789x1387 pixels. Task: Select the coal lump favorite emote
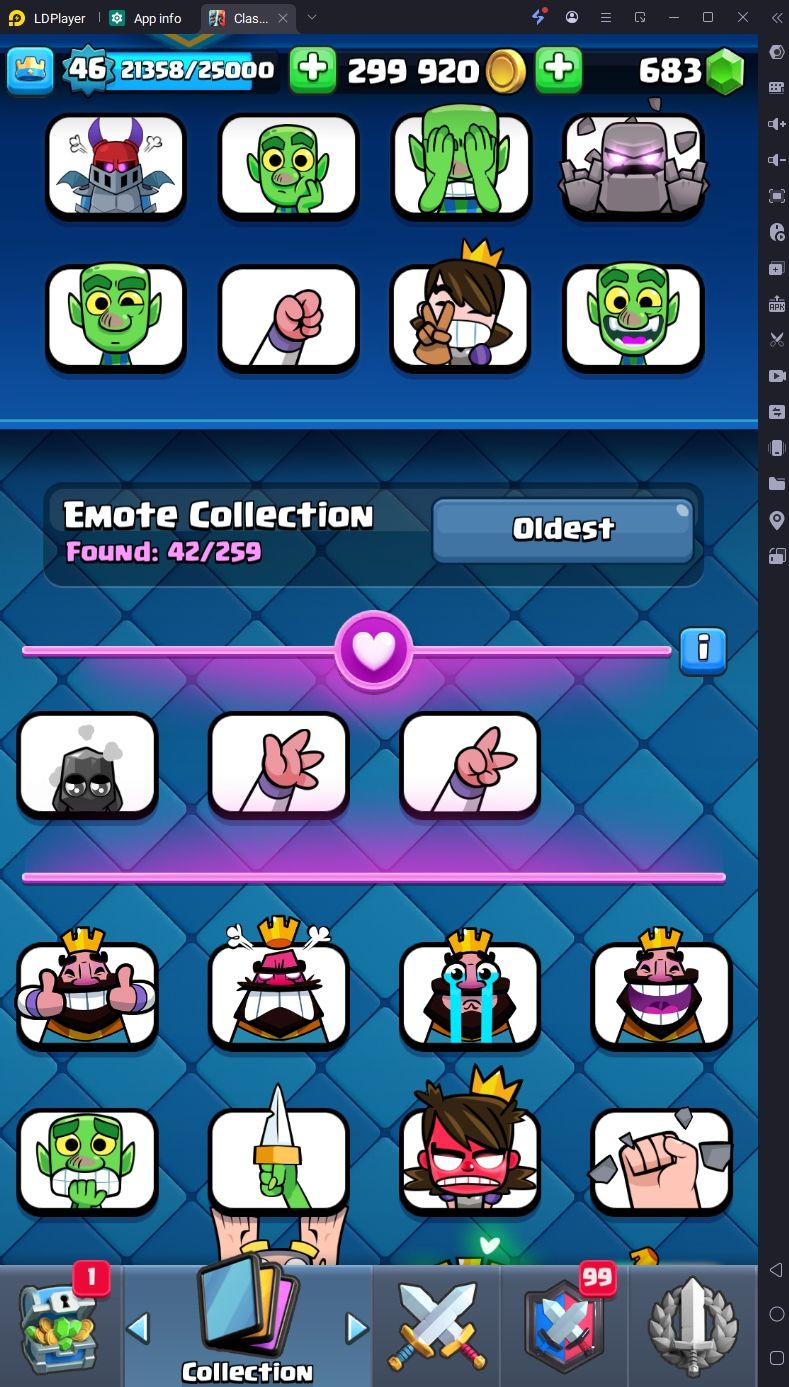(x=87, y=765)
